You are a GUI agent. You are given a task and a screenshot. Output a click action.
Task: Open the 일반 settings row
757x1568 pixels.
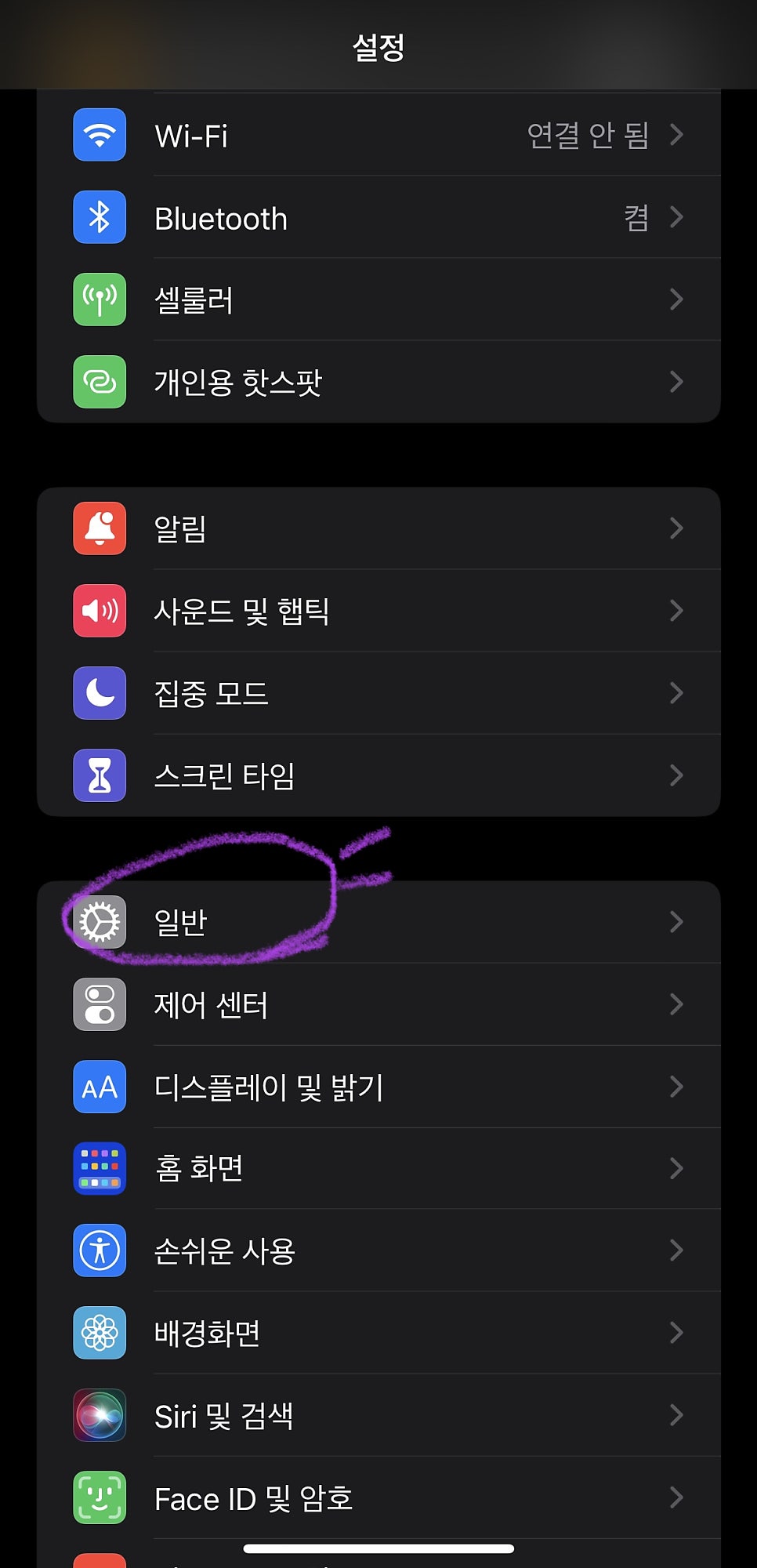[x=378, y=922]
